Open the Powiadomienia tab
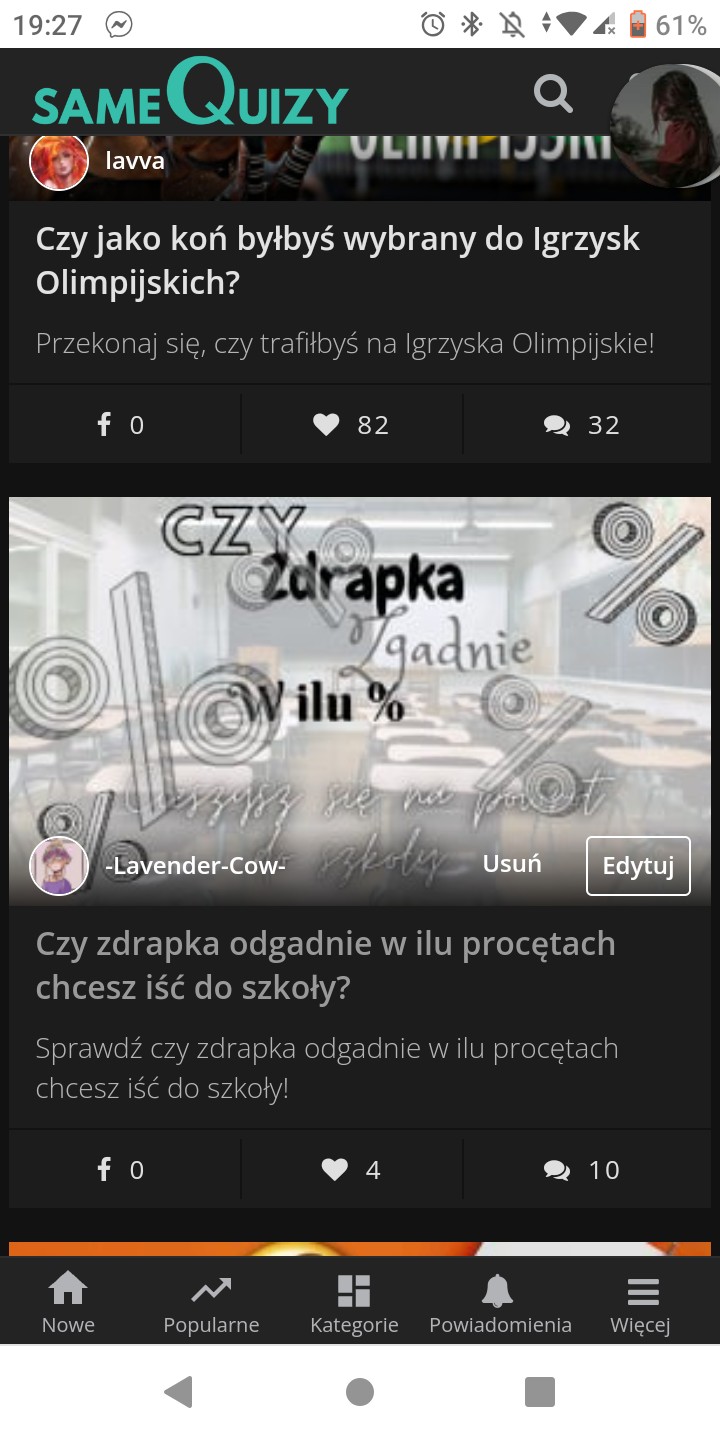720x1440 pixels. pyautogui.click(x=500, y=1303)
